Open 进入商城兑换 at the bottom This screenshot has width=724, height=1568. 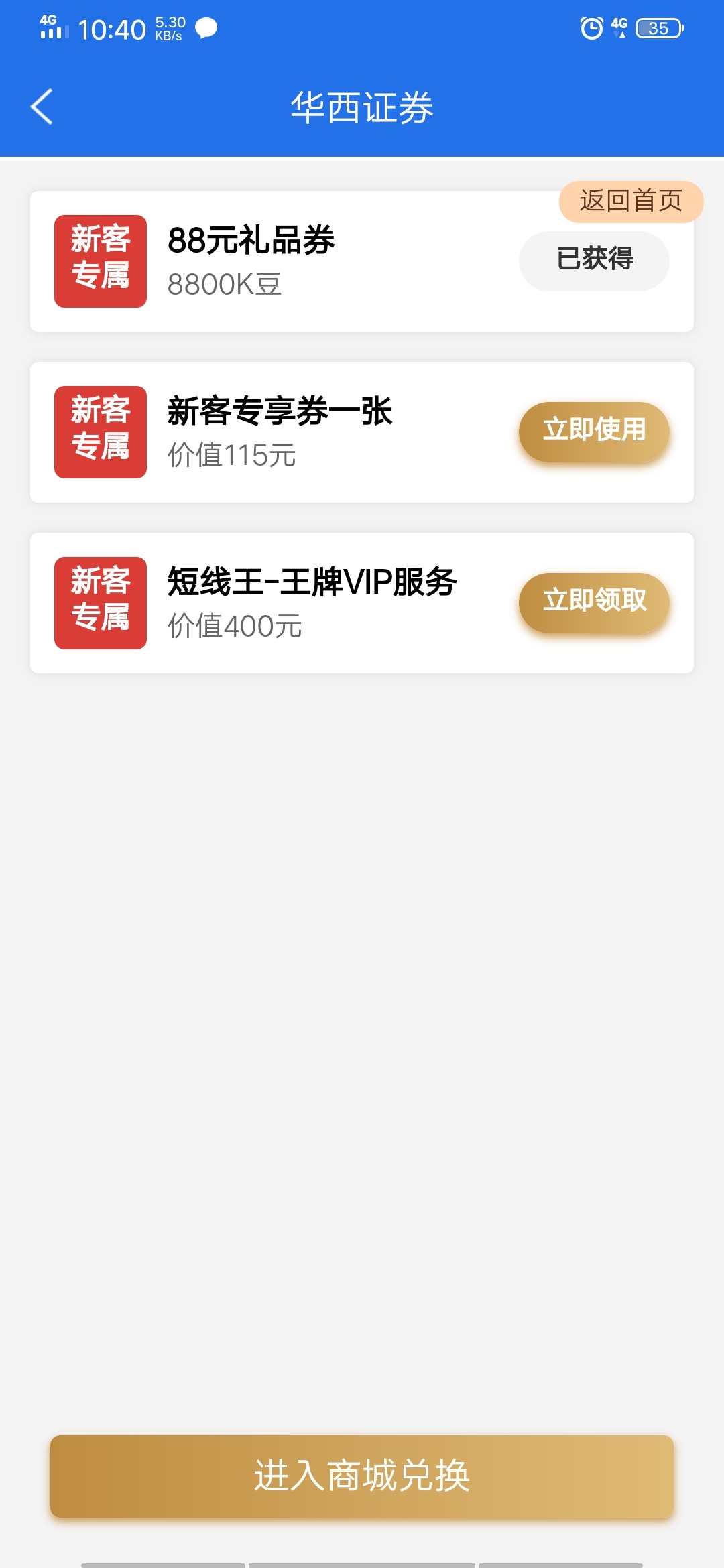pos(362,1476)
